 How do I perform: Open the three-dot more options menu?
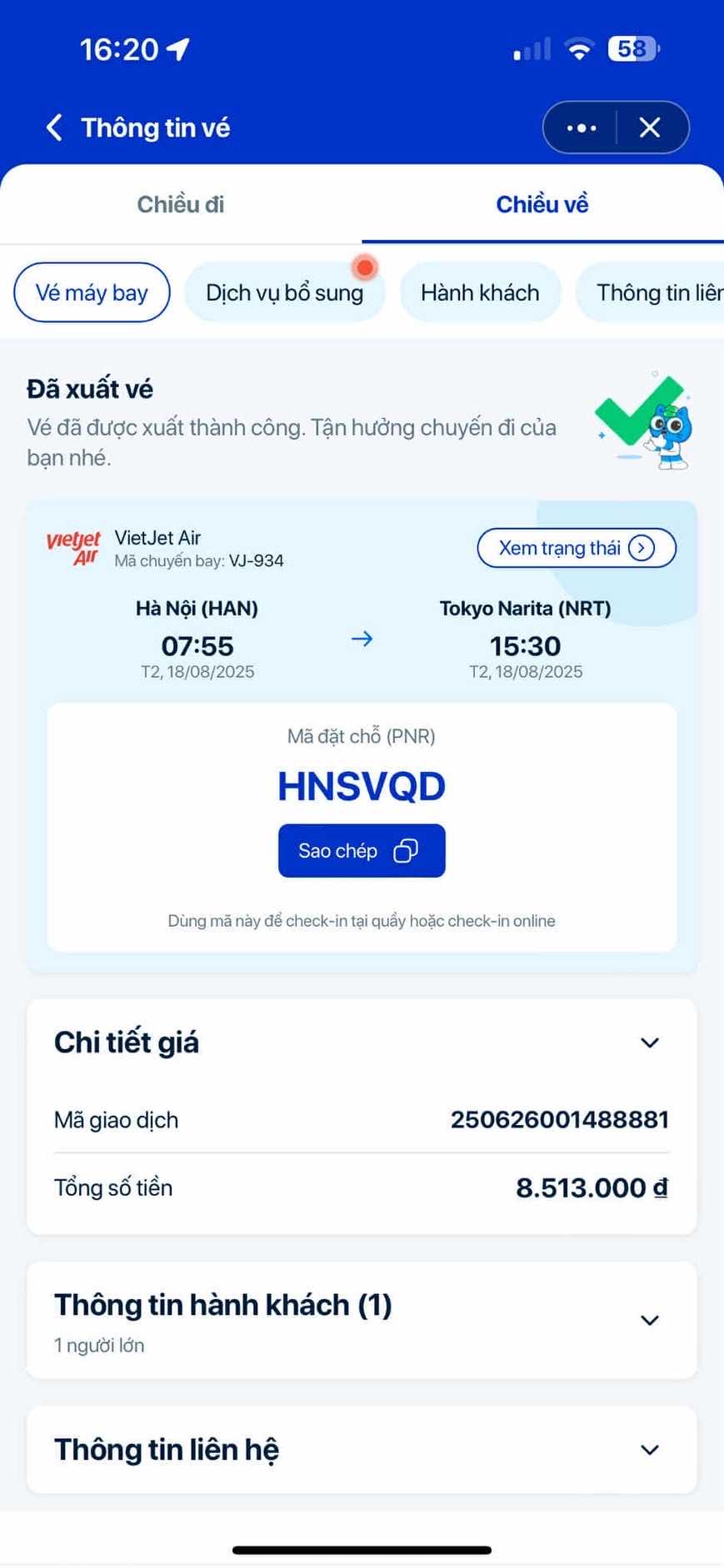click(x=581, y=127)
